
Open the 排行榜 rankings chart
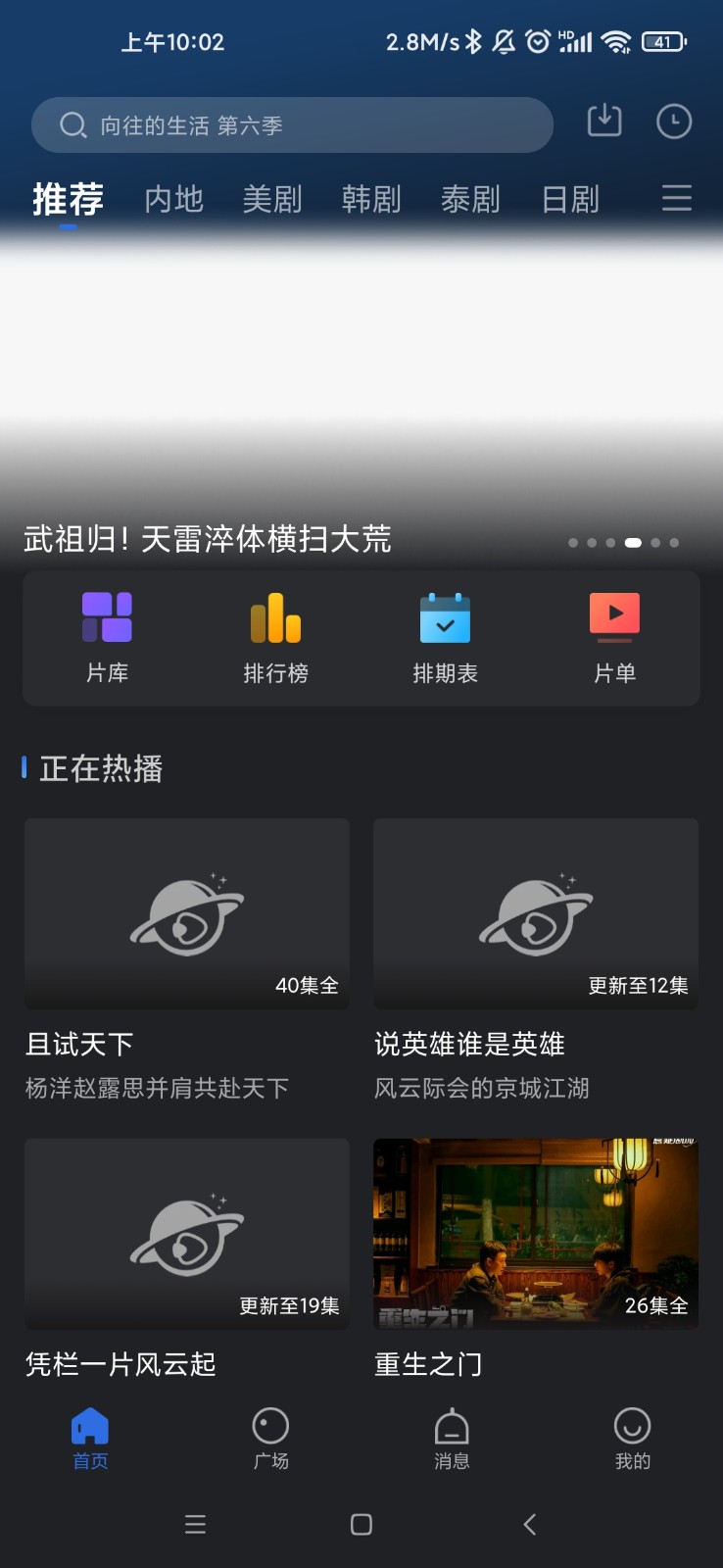tap(276, 637)
